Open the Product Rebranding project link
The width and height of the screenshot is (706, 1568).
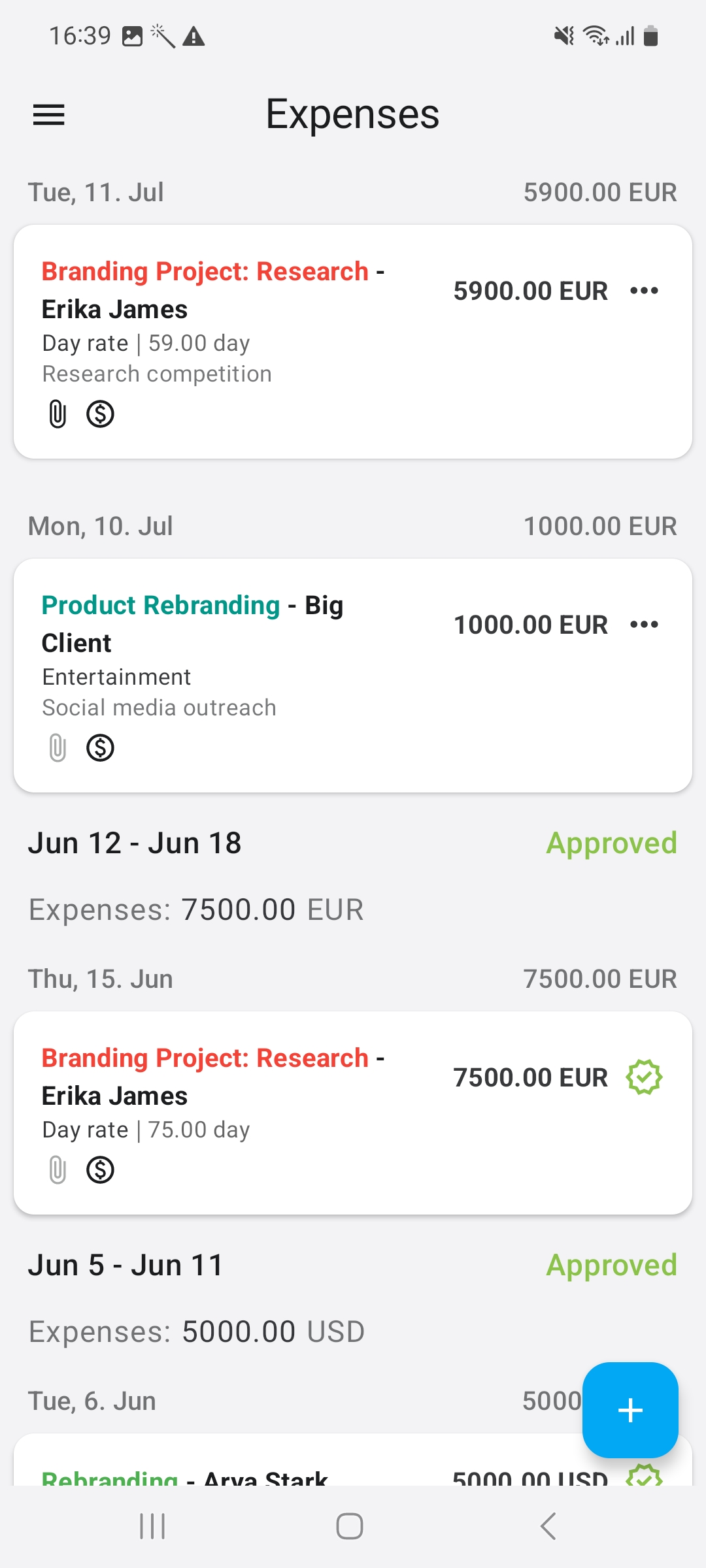(x=160, y=605)
